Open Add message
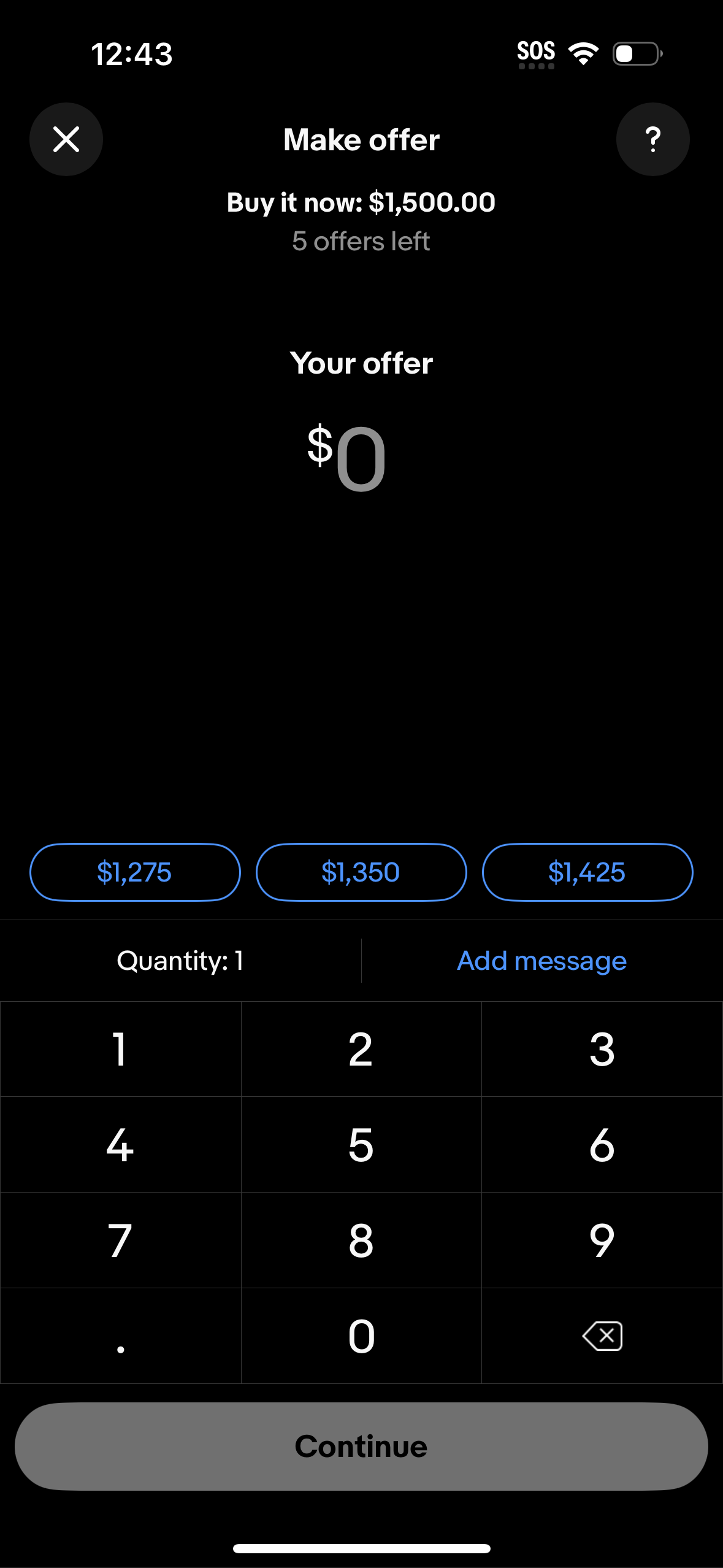This screenshot has height=1568, width=723. (x=540, y=961)
